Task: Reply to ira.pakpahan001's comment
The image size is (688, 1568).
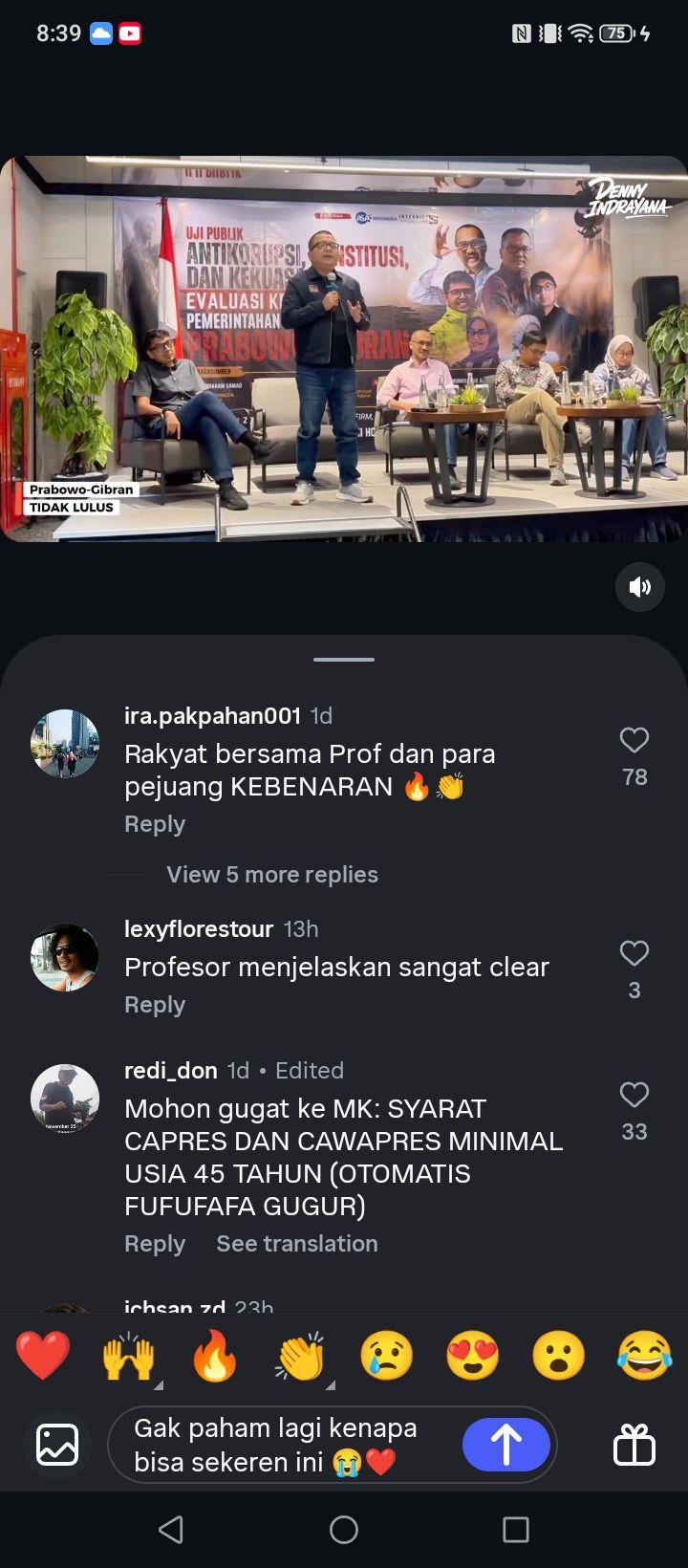Action: tap(155, 824)
